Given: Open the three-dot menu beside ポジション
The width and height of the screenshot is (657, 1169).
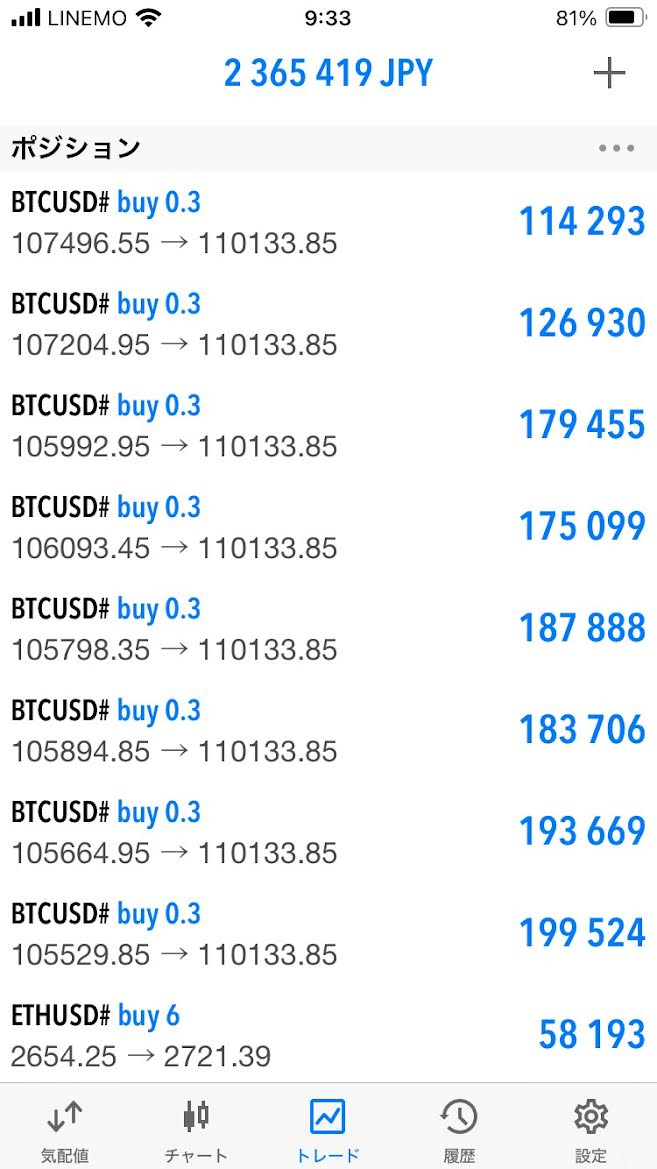Looking at the screenshot, I should (x=616, y=149).
